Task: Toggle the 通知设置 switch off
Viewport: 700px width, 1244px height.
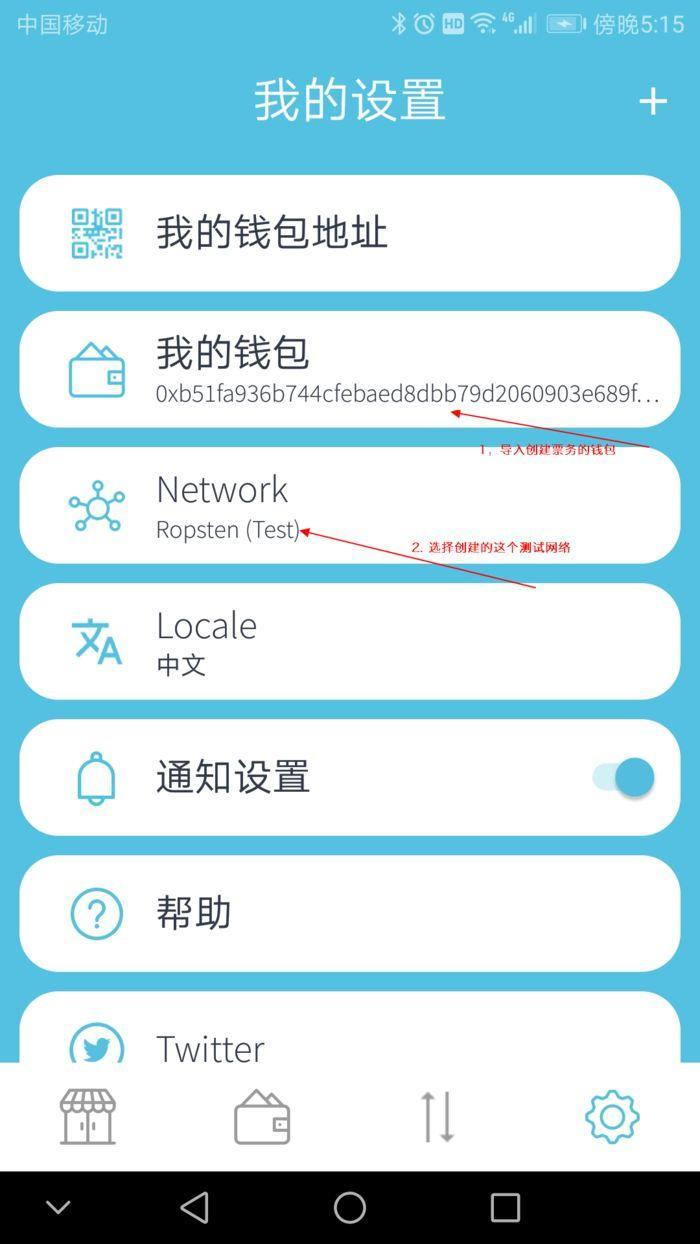Action: tap(623, 777)
